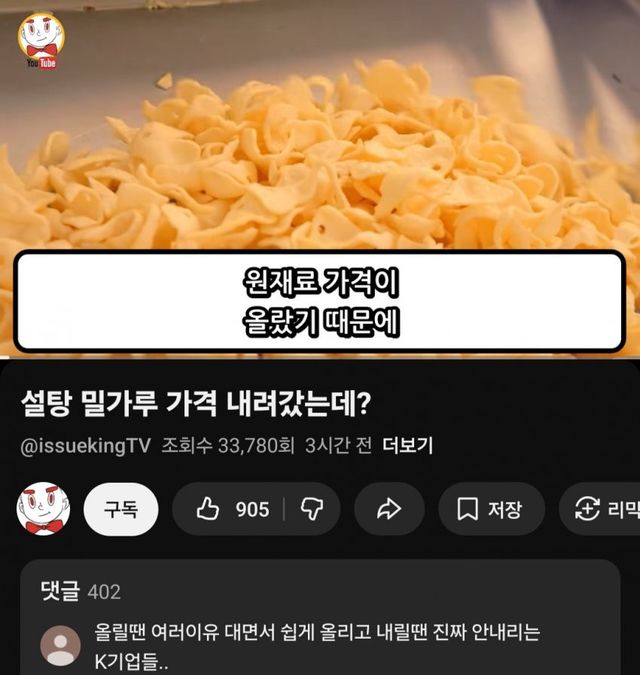The width and height of the screenshot is (640, 675).
Task: Open the issuekingTV channel avatar
Action: (x=43, y=509)
